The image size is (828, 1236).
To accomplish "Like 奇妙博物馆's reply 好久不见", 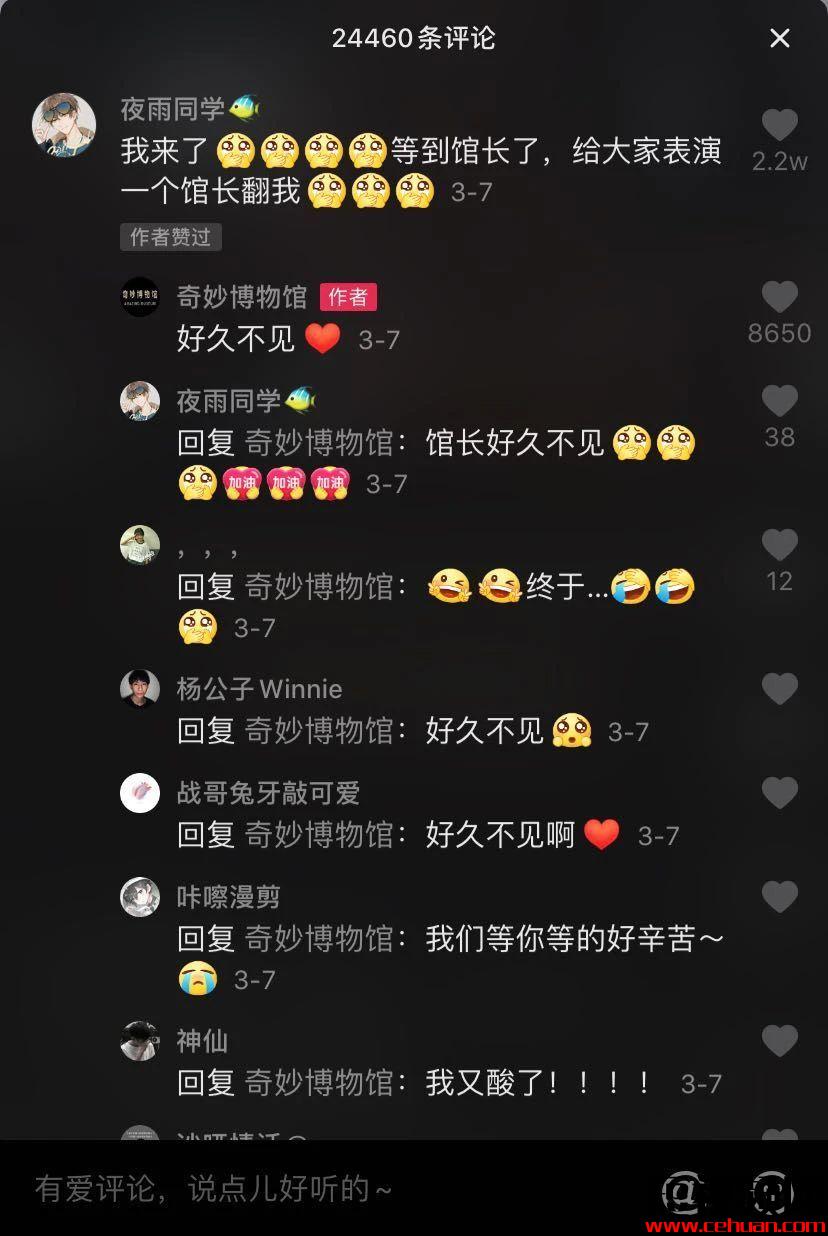I will pyautogui.click(x=779, y=297).
